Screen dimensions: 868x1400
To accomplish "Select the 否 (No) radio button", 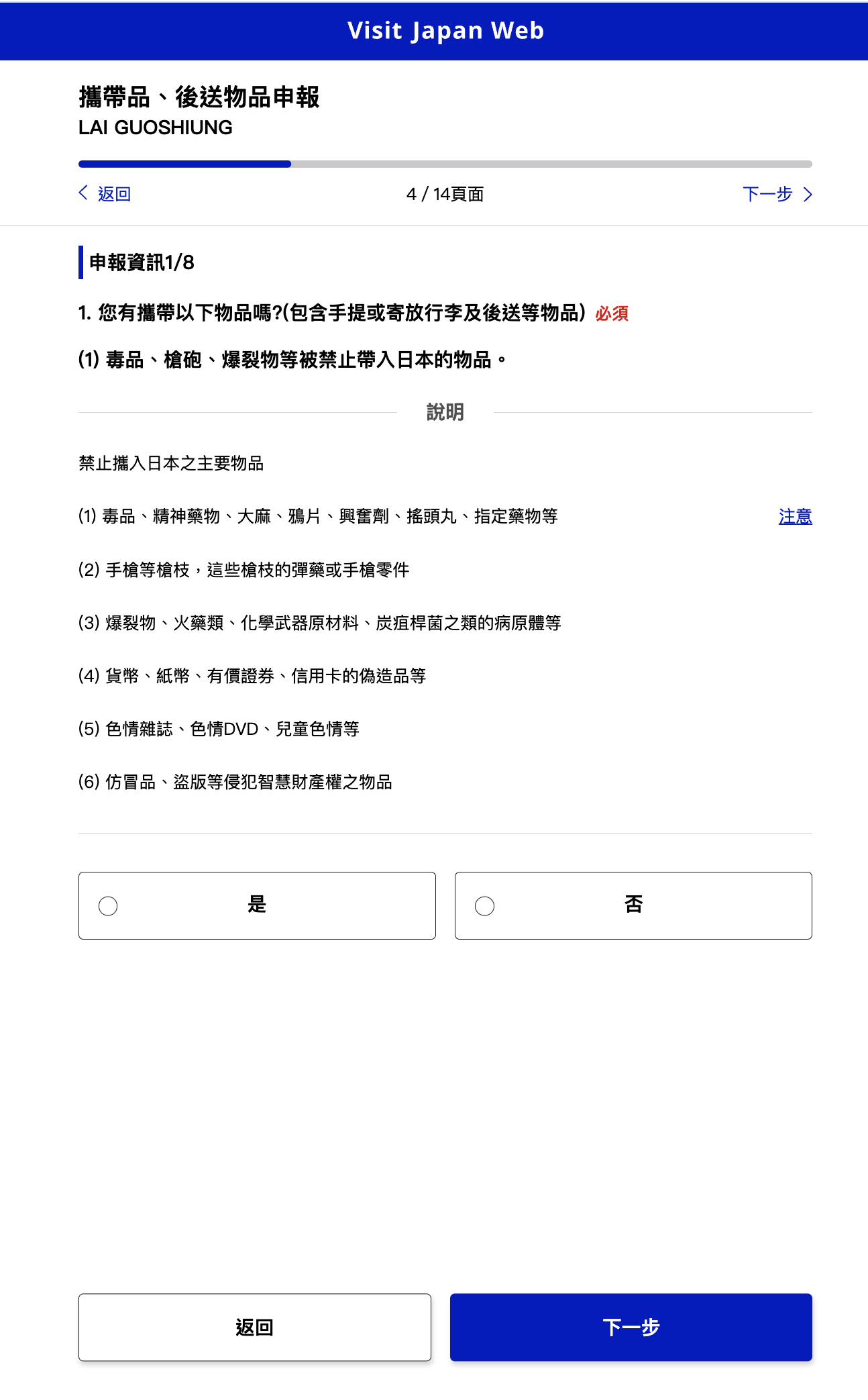I will [633, 906].
